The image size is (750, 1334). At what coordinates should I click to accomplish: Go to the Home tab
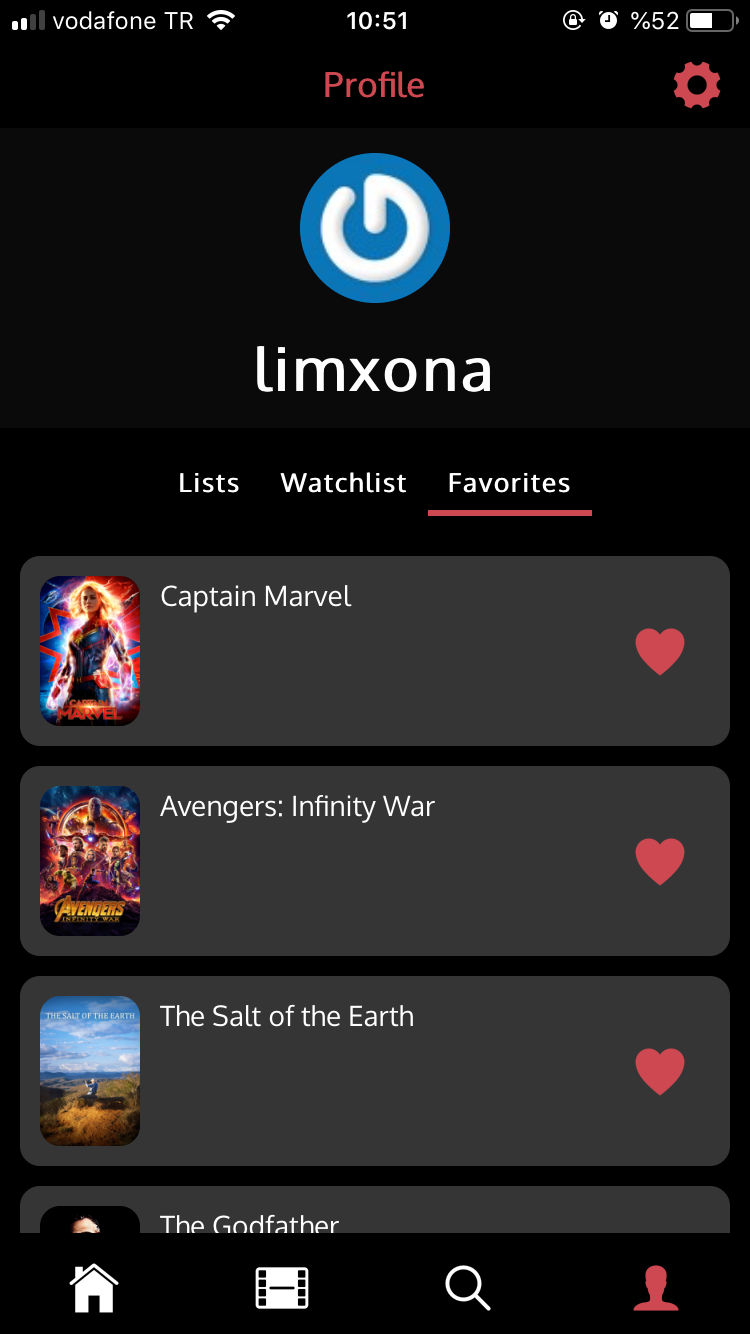tap(93, 1287)
